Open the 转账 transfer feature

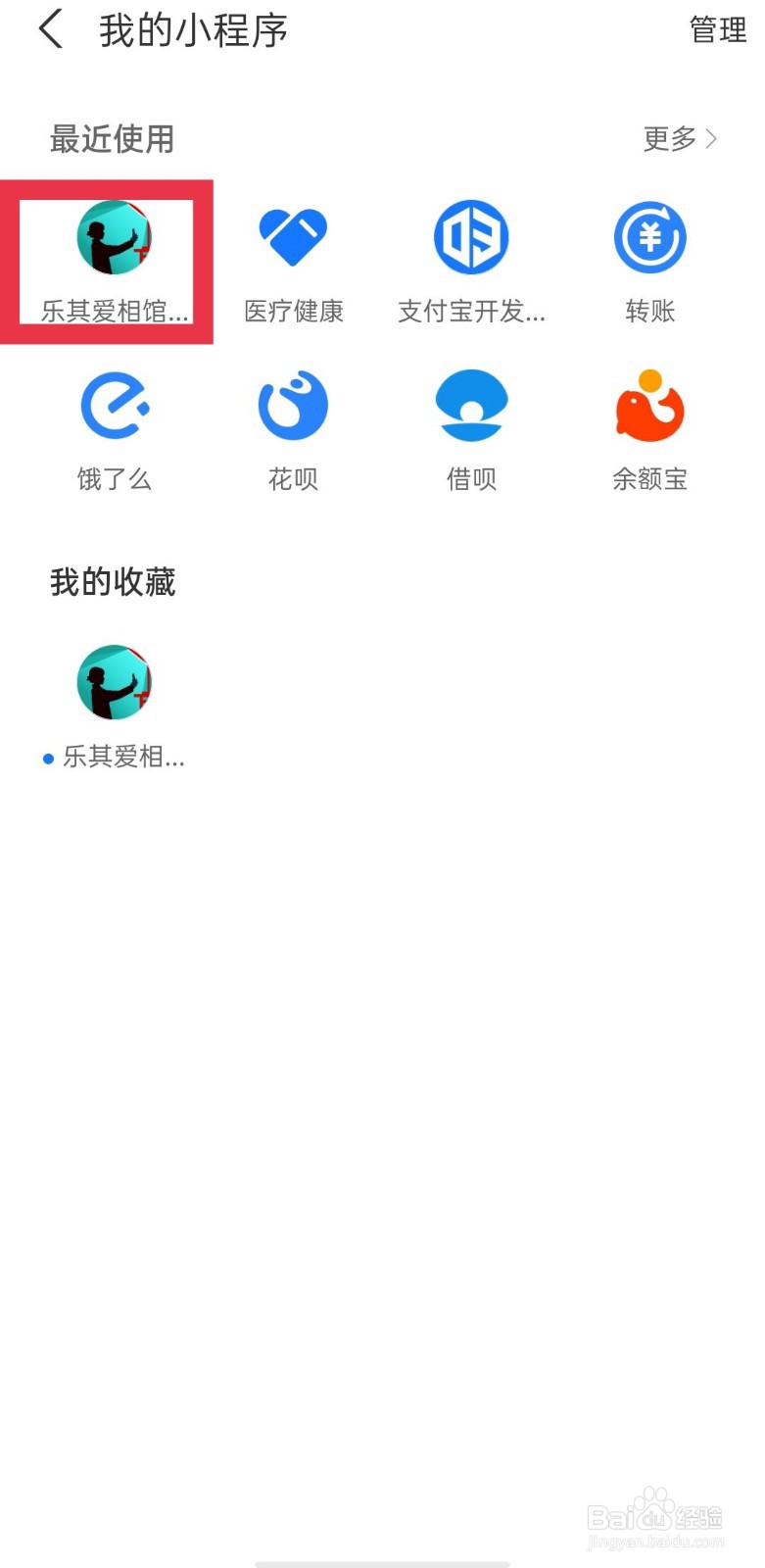[649, 236]
